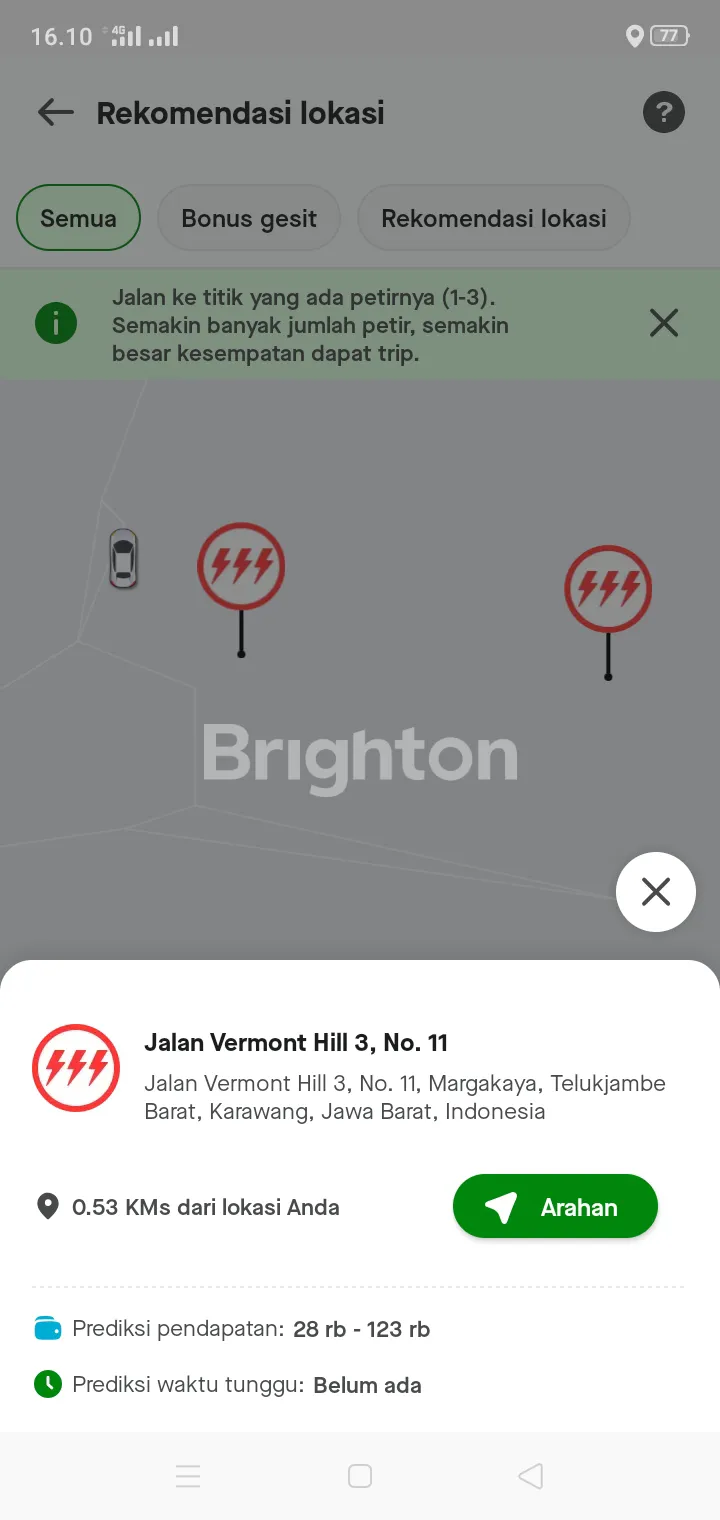This screenshot has height=1520, width=720.
Task: Open the help question mark icon
Action: click(x=663, y=112)
